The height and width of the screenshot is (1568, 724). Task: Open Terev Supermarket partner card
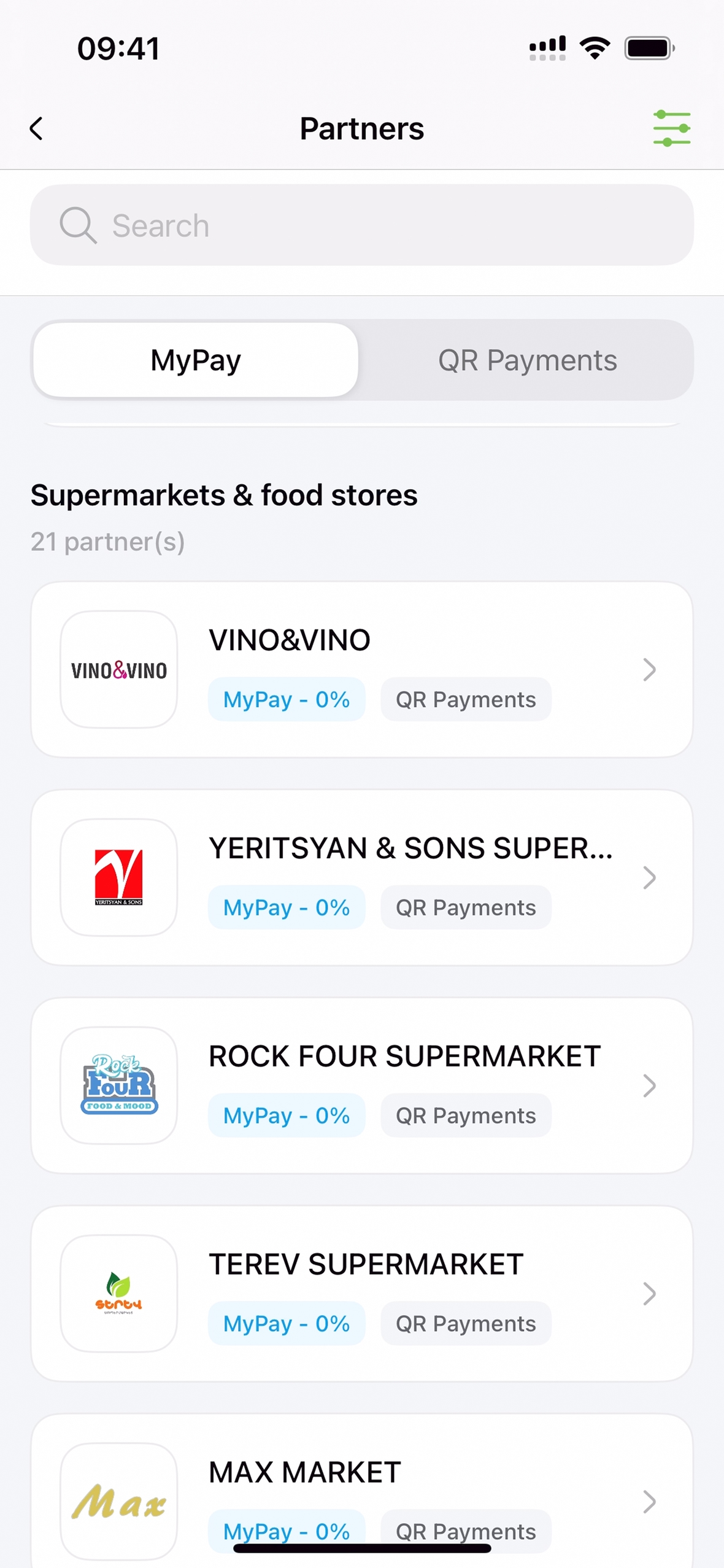362,1294
